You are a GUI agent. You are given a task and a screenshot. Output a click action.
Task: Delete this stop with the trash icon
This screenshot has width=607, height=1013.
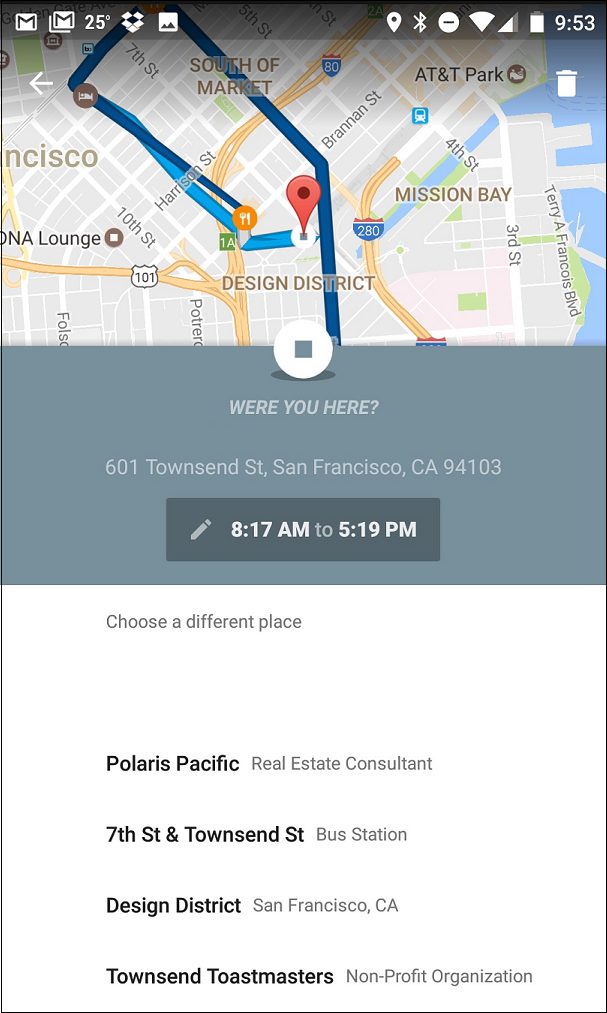pos(566,83)
